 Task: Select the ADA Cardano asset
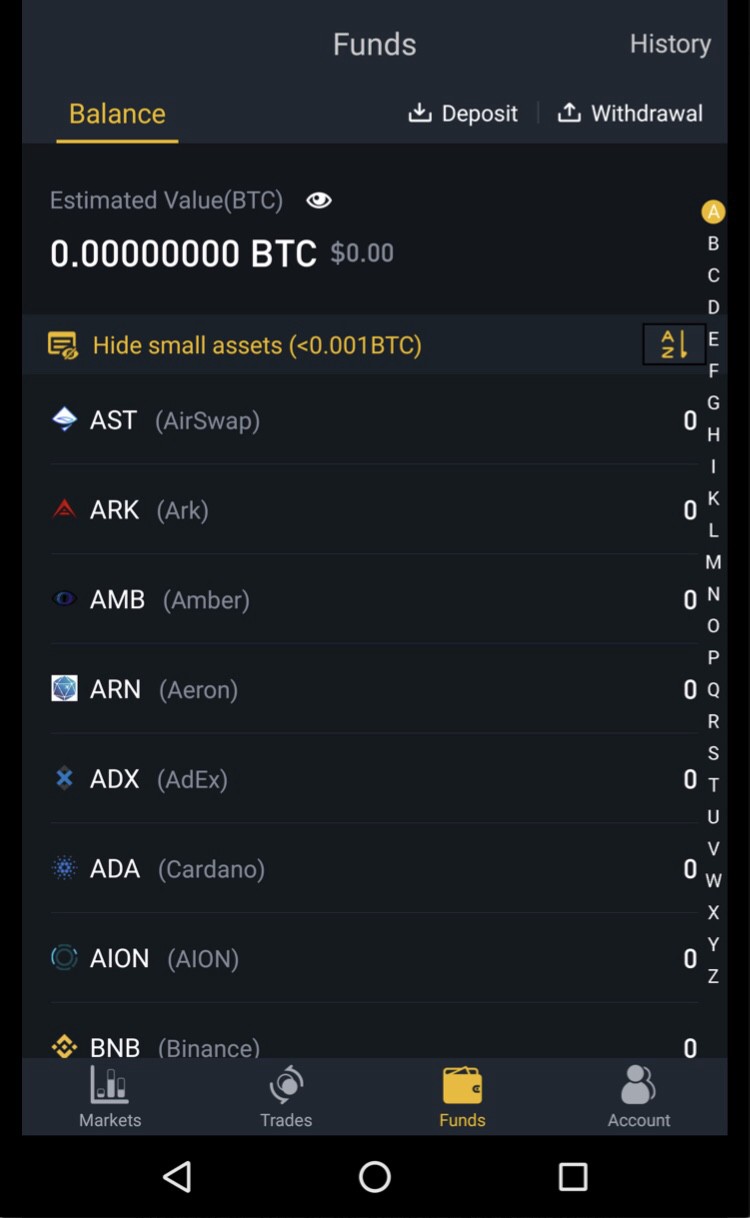click(370, 869)
